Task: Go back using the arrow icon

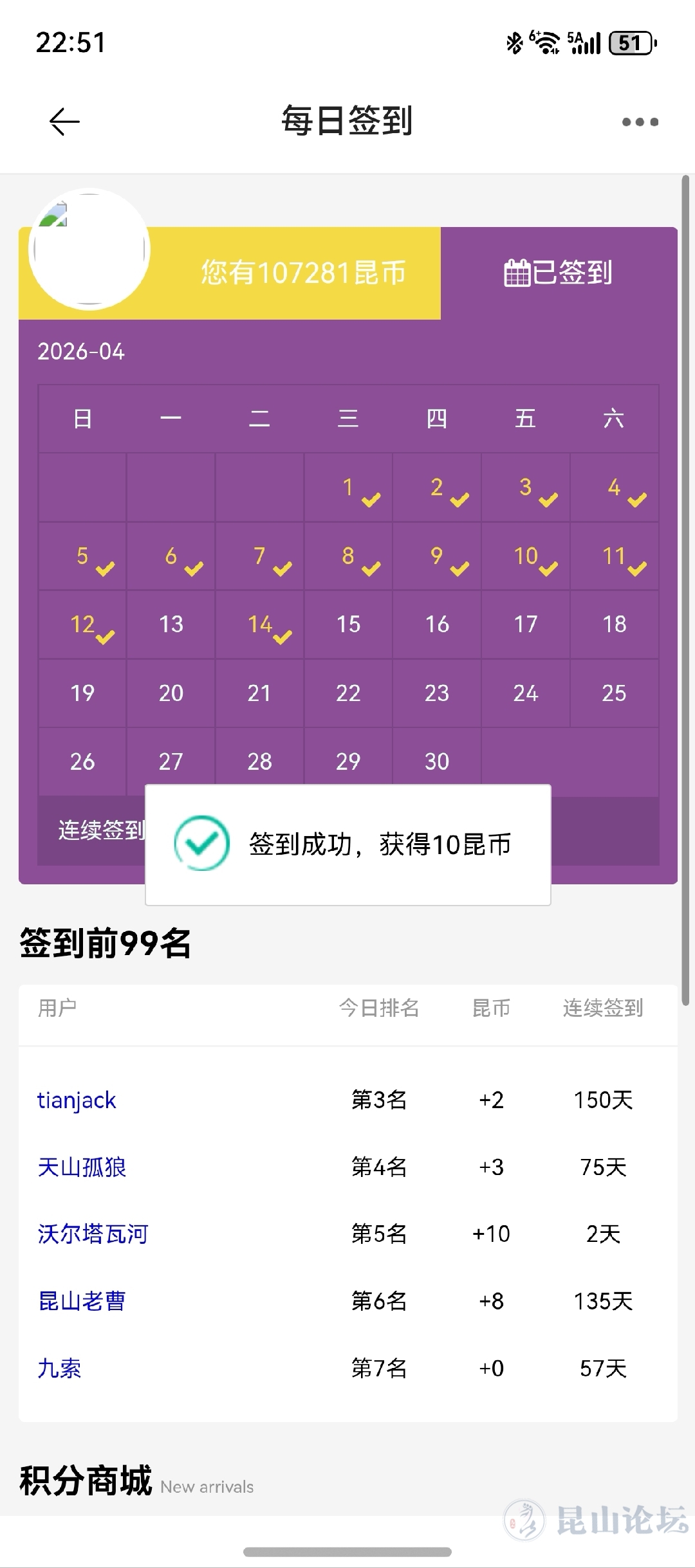Action: pyautogui.click(x=64, y=122)
